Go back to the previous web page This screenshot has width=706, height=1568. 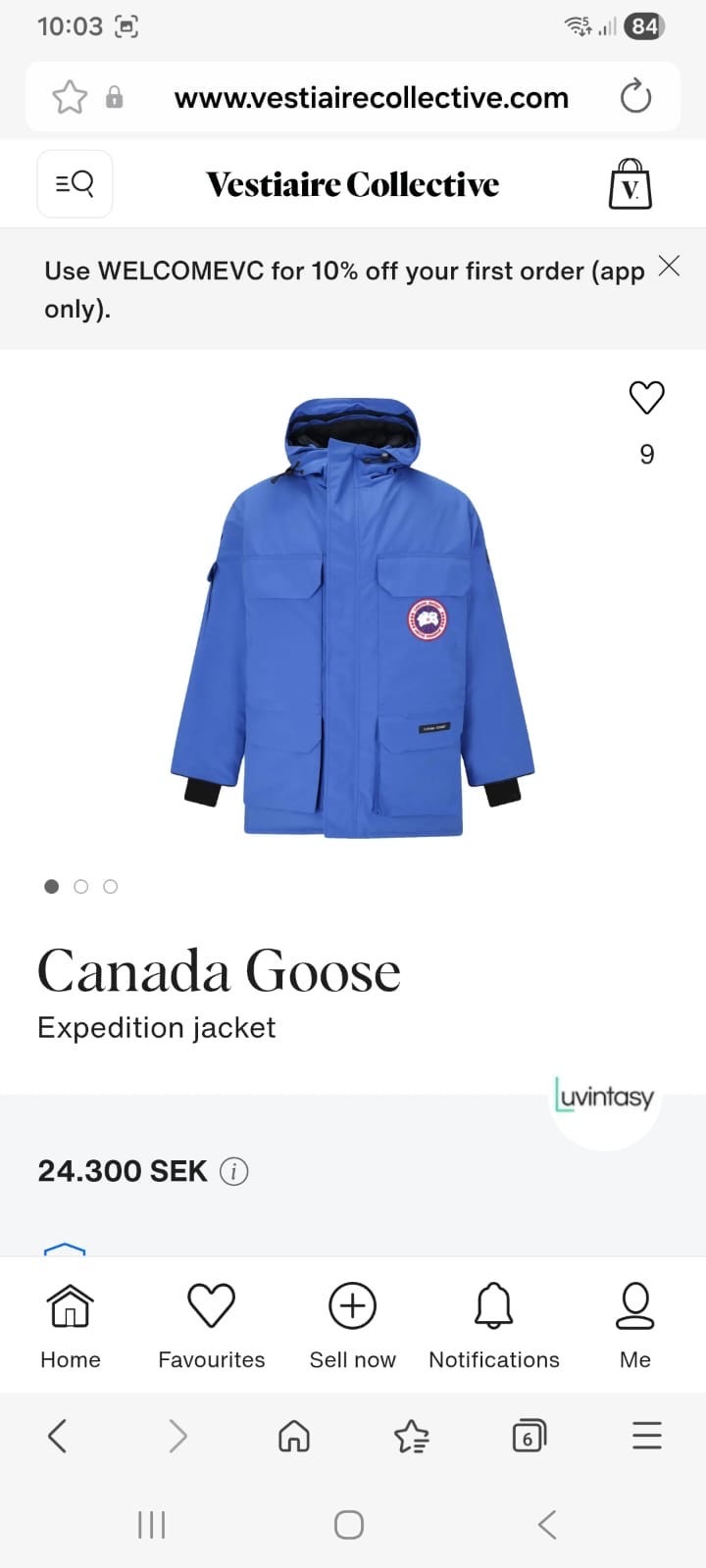pyautogui.click(x=58, y=1437)
